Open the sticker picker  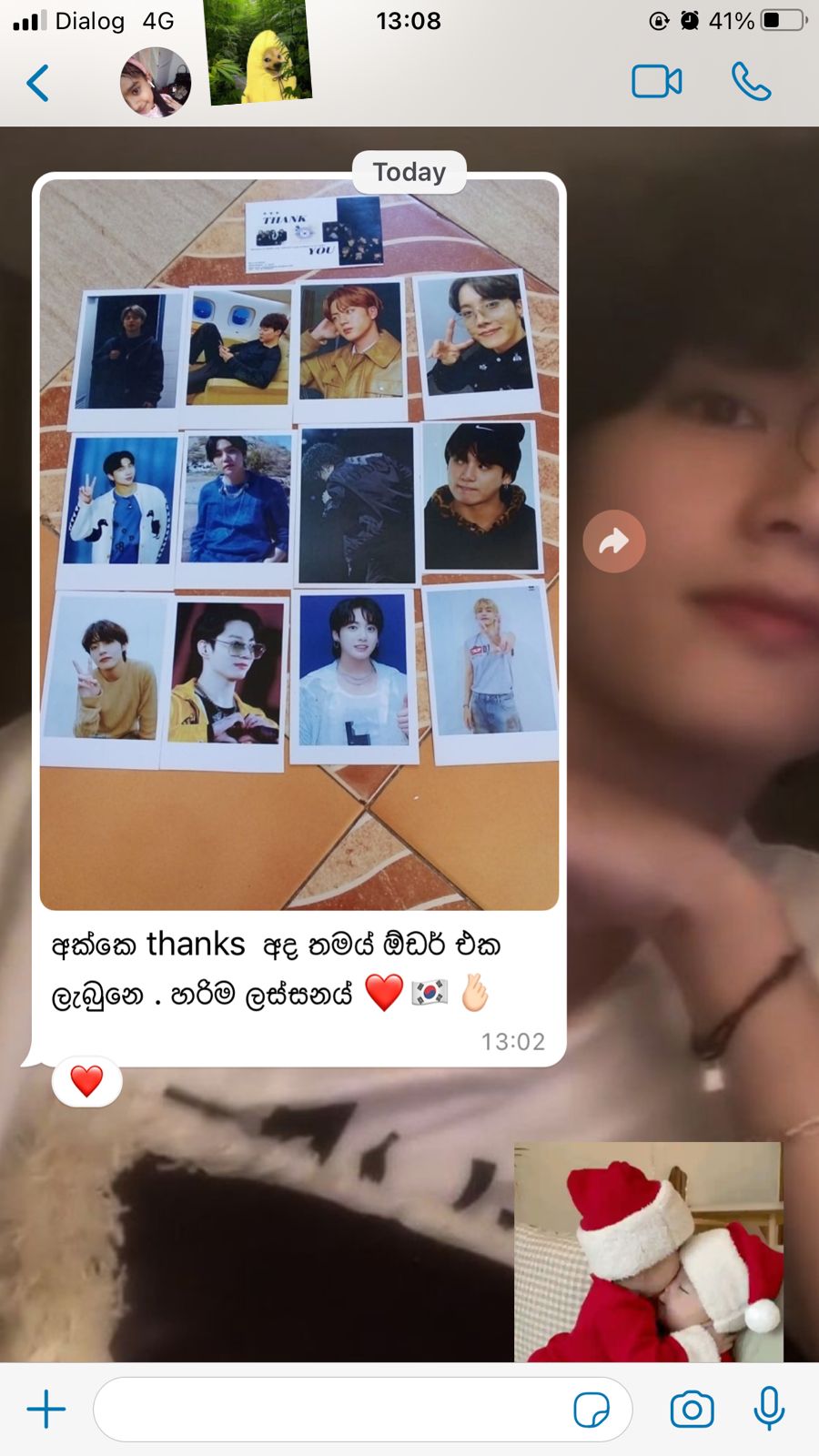[591, 1410]
